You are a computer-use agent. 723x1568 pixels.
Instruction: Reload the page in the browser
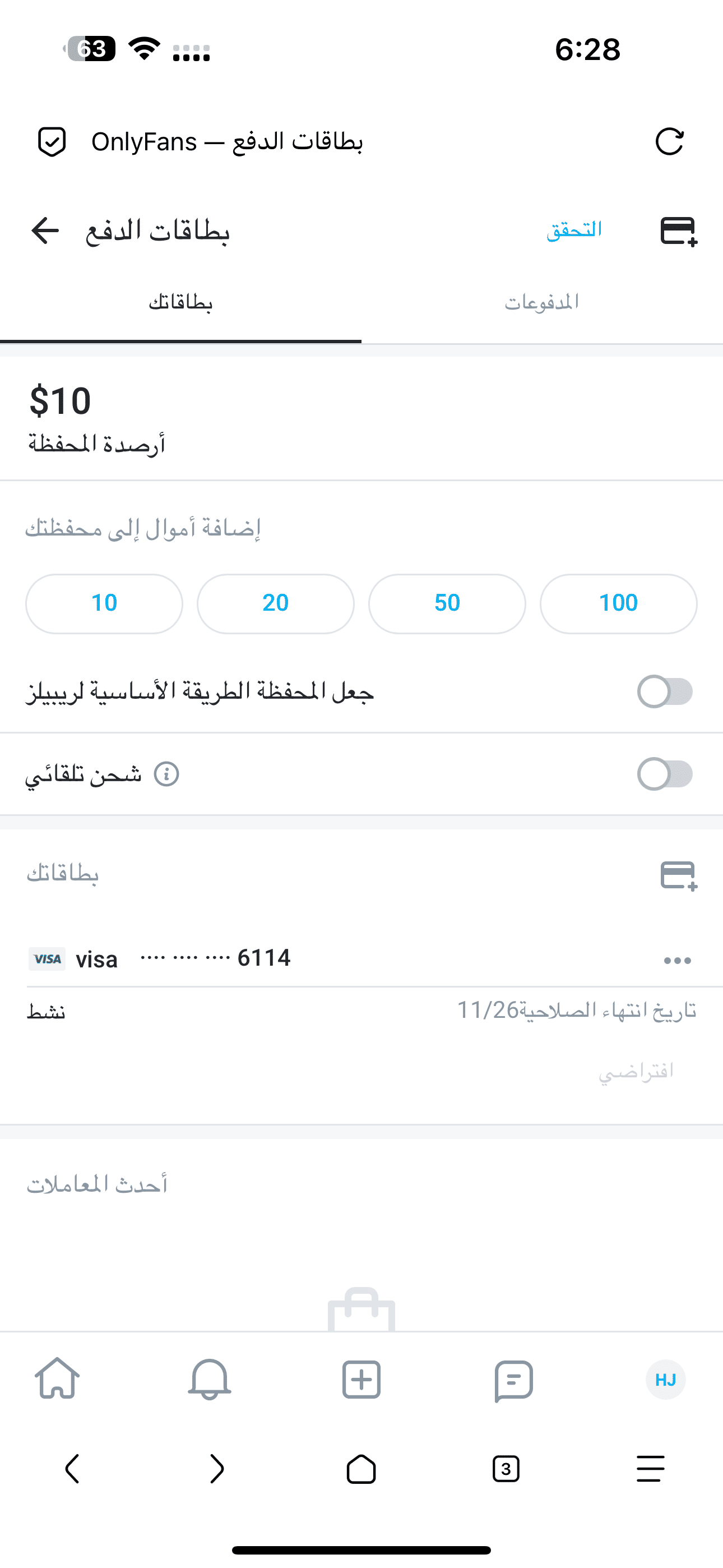669,142
